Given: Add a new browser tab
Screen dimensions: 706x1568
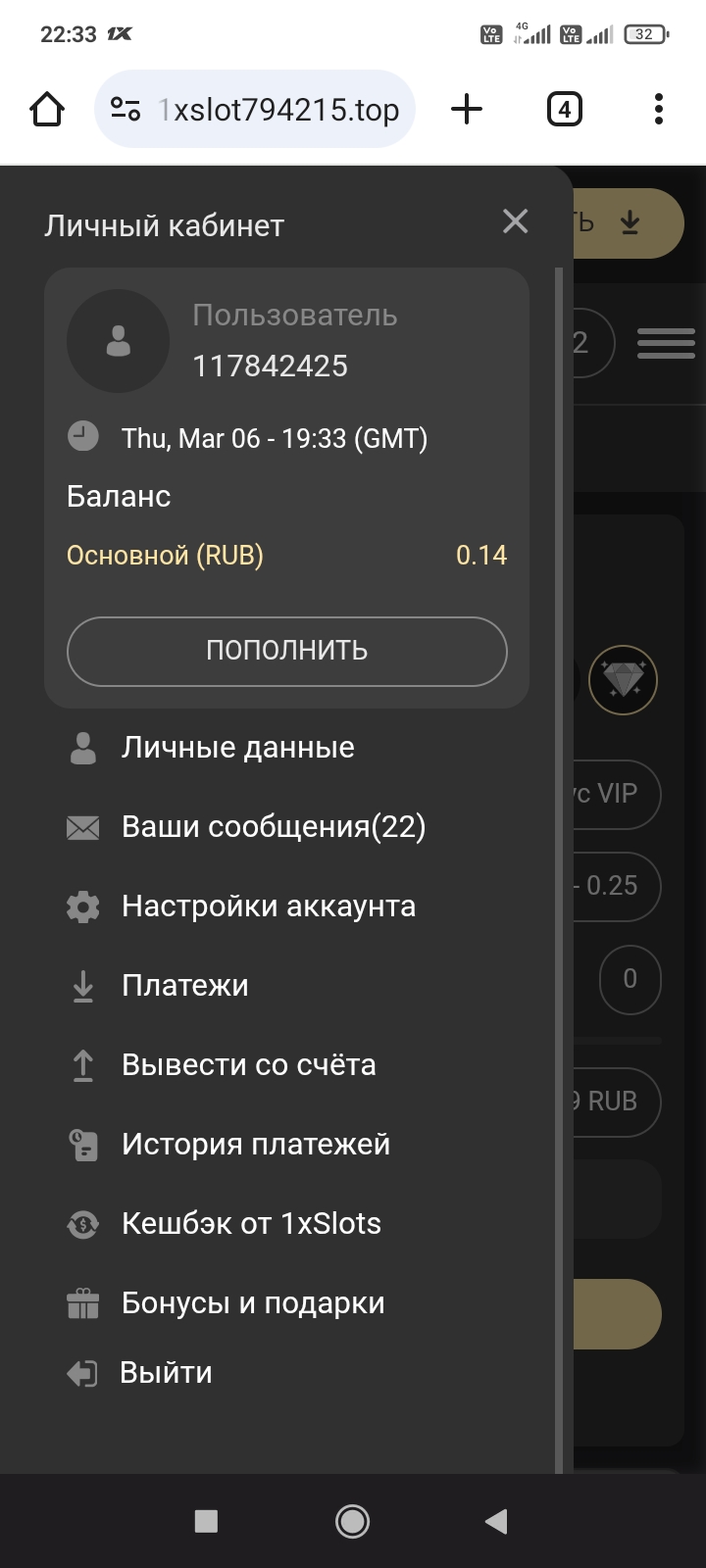Looking at the screenshot, I should [467, 109].
